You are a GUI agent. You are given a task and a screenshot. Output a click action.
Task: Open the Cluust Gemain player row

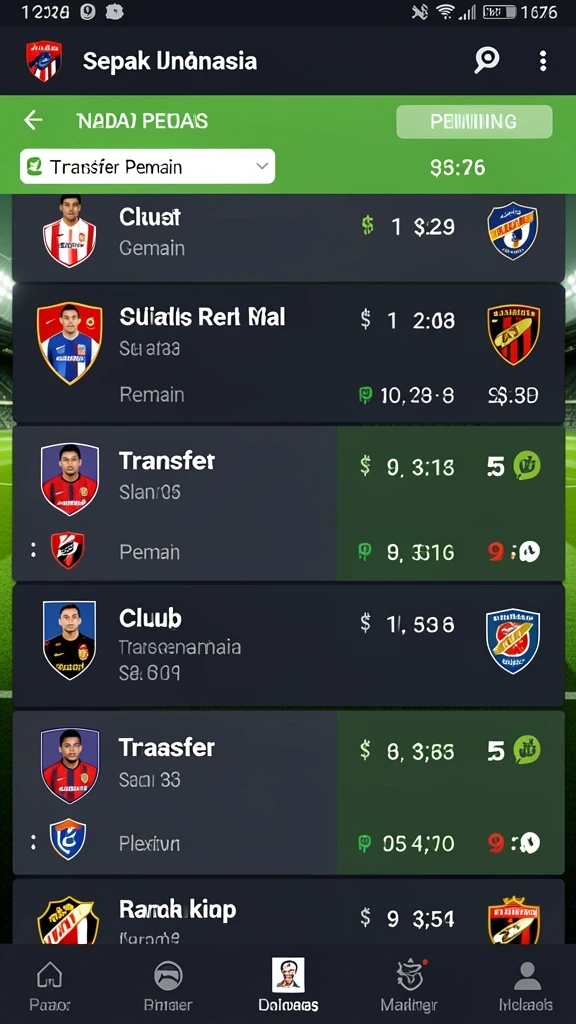[288, 238]
